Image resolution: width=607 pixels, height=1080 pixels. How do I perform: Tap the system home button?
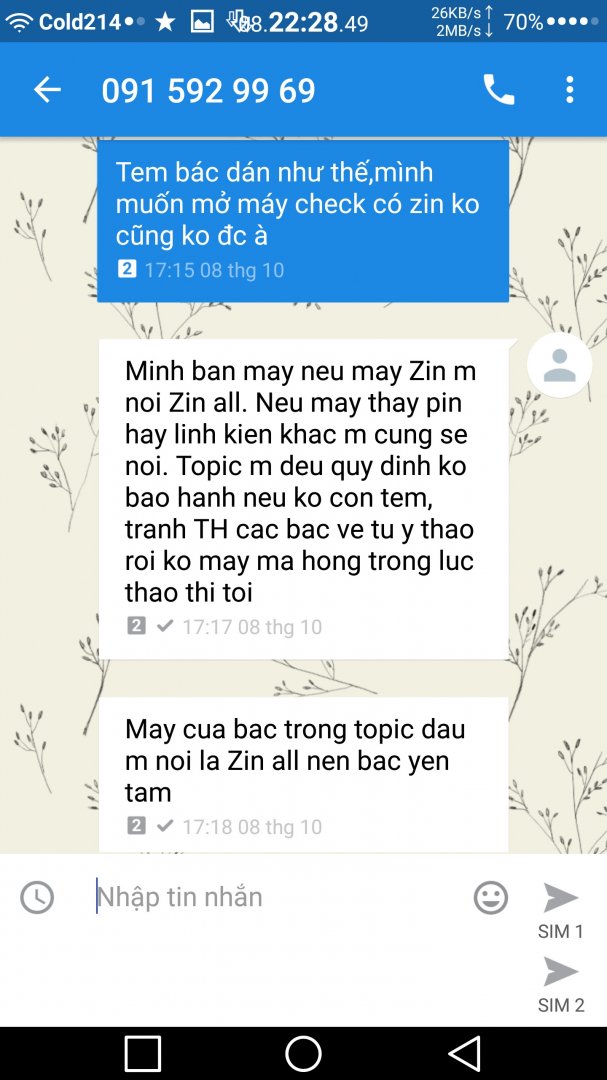tap(303, 1053)
